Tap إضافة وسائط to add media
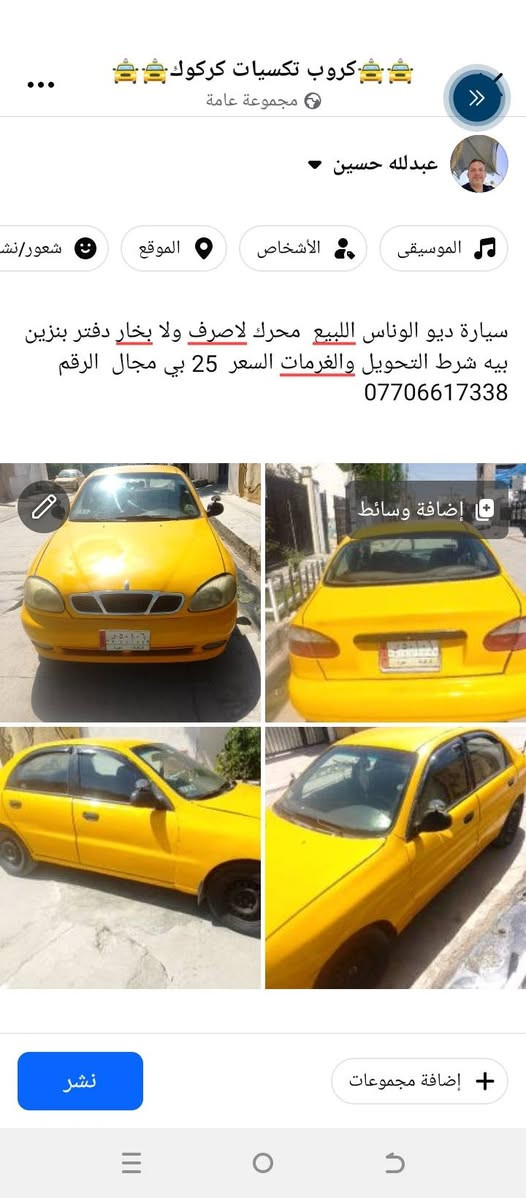The width and height of the screenshot is (526, 1198). pos(427,509)
